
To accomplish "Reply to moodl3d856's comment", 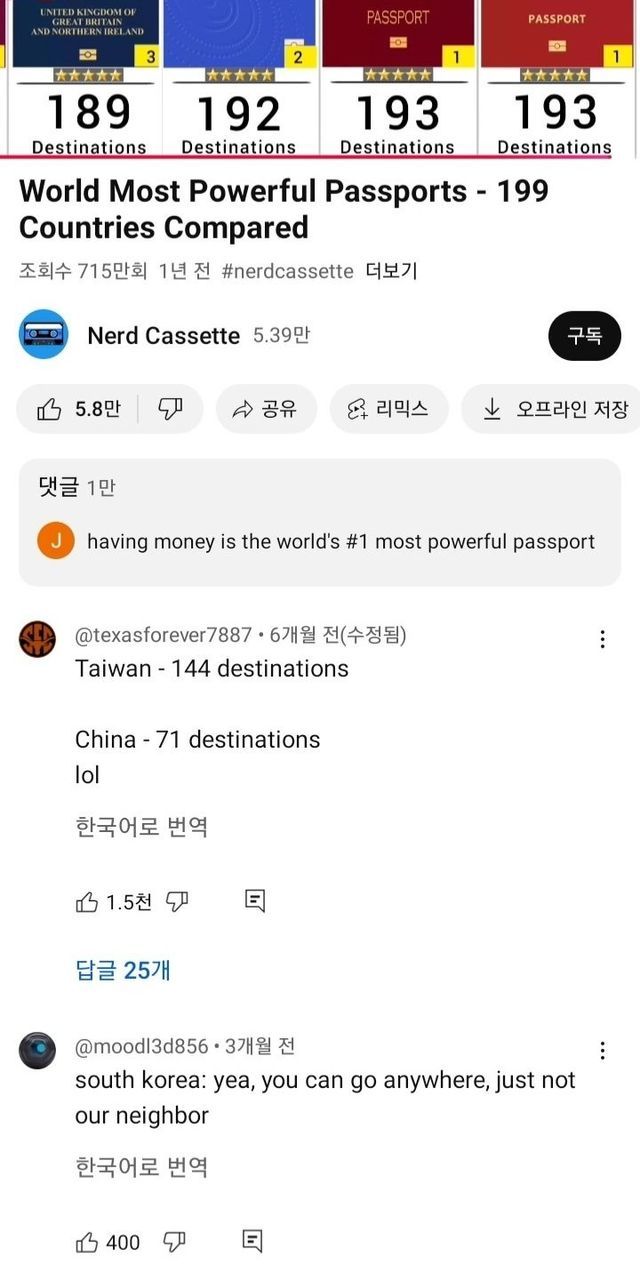I will pyautogui.click(x=253, y=1242).
